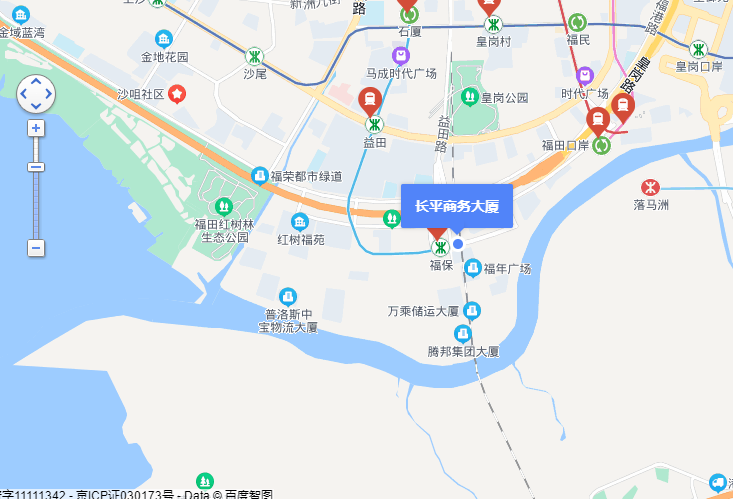Pan map right with right arrow
Screen dimensions: 733x499
[49, 94]
